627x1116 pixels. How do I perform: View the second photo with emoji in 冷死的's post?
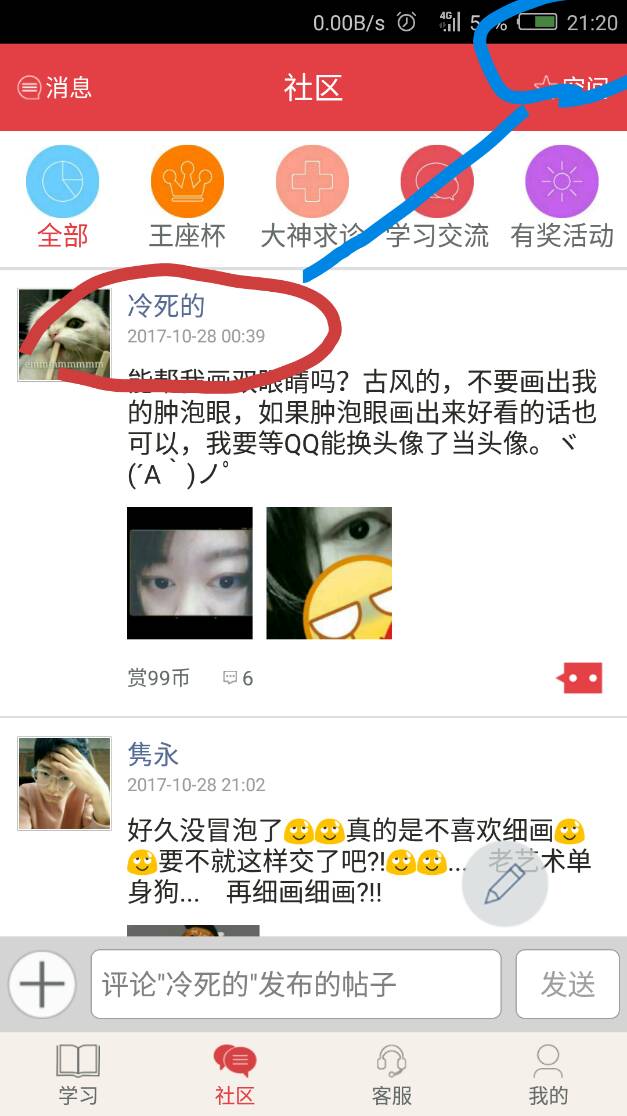pos(329,573)
